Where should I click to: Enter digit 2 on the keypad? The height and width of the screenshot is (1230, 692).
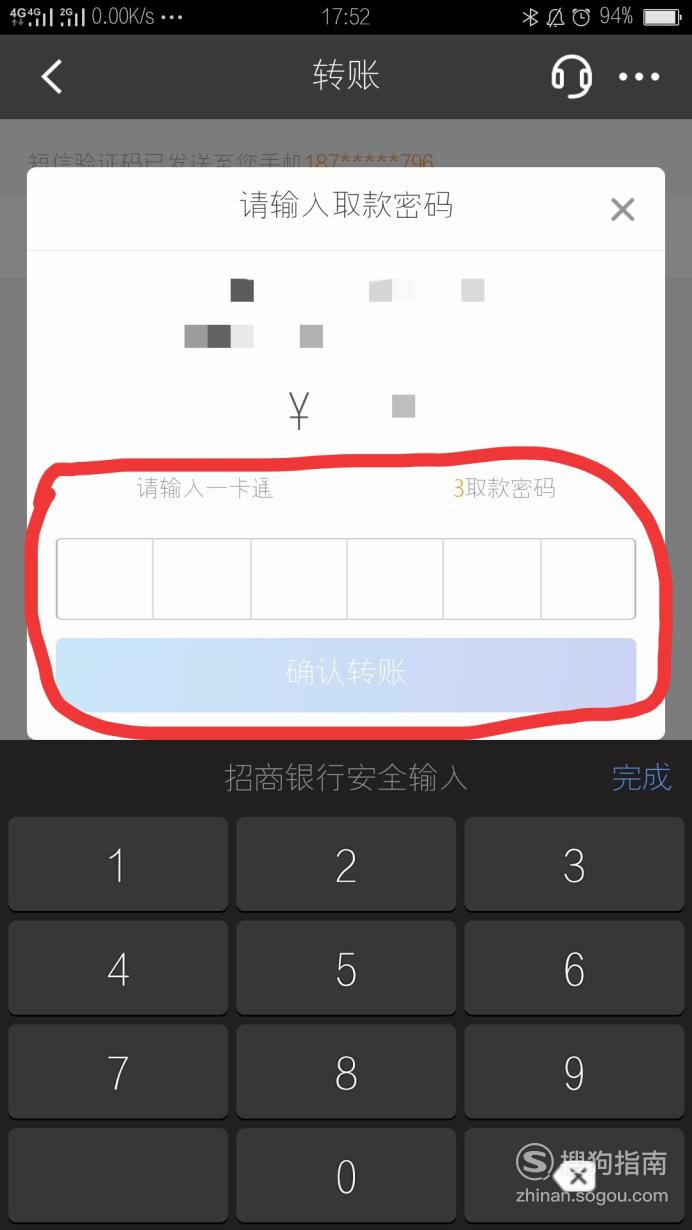(x=346, y=865)
